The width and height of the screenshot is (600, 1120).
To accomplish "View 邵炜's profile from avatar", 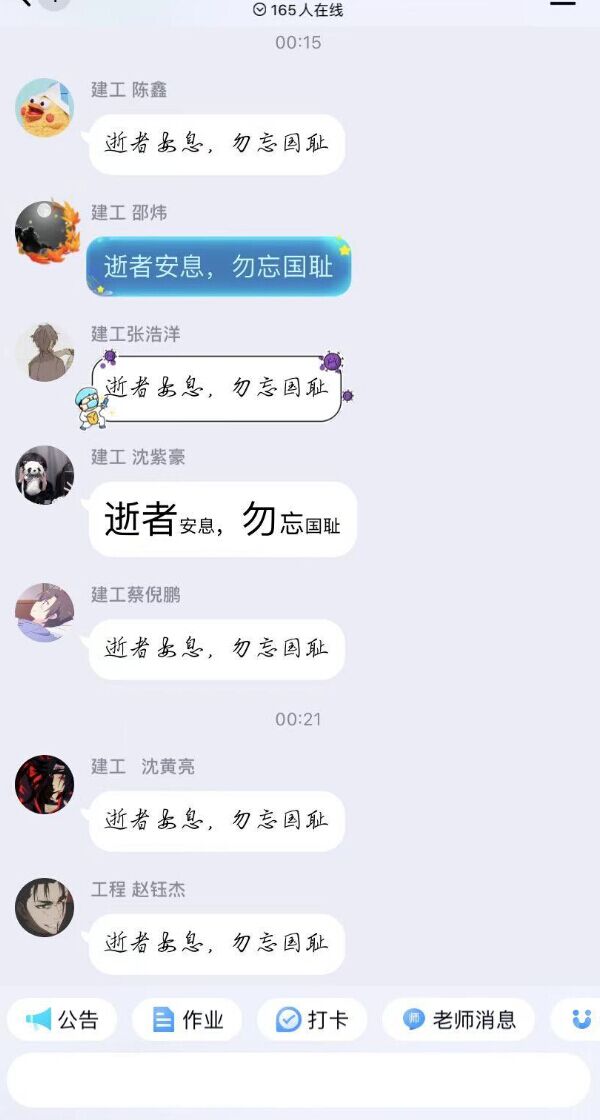I will pyautogui.click(x=46, y=231).
